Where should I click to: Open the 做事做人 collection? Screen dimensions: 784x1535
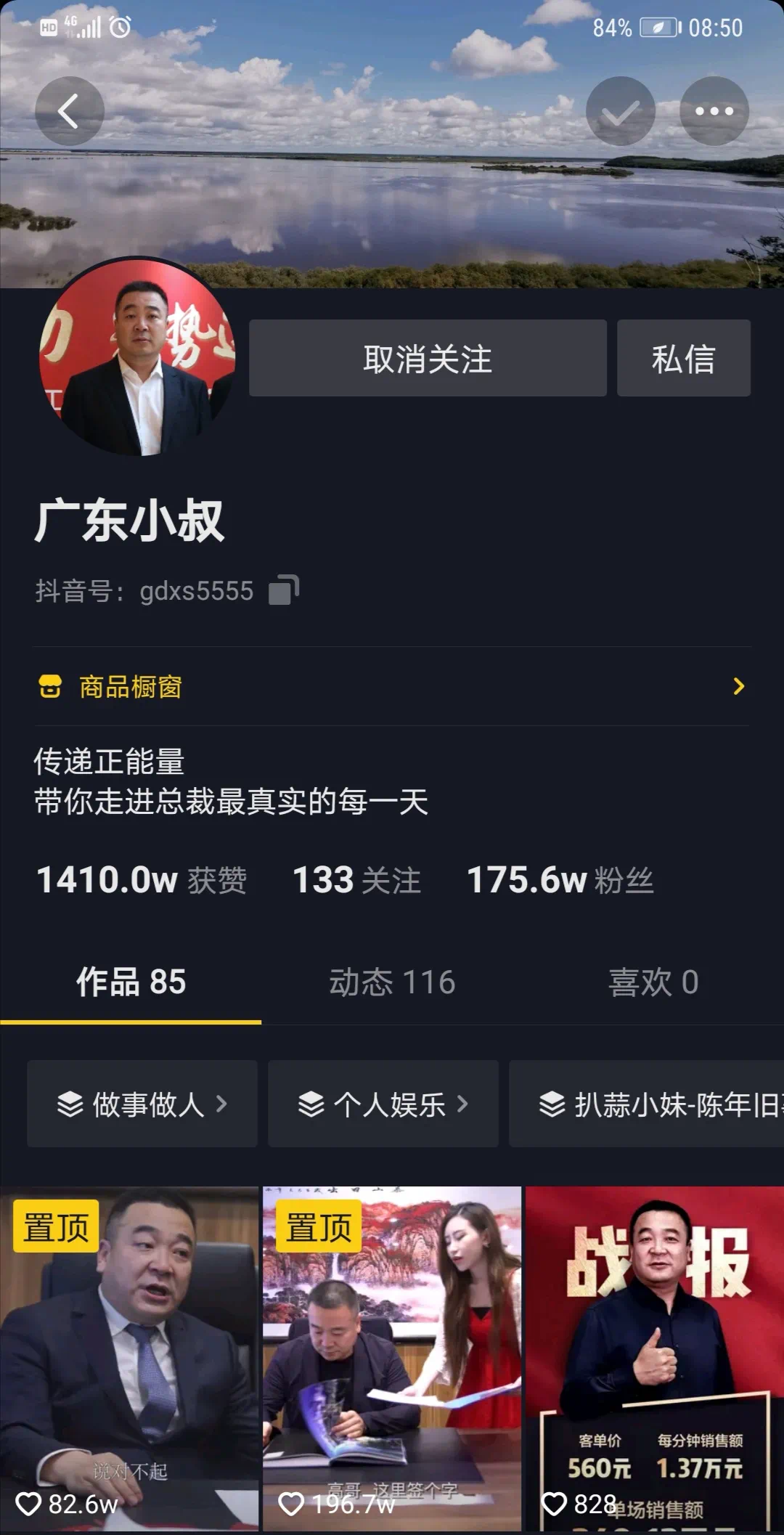(x=142, y=1104)
